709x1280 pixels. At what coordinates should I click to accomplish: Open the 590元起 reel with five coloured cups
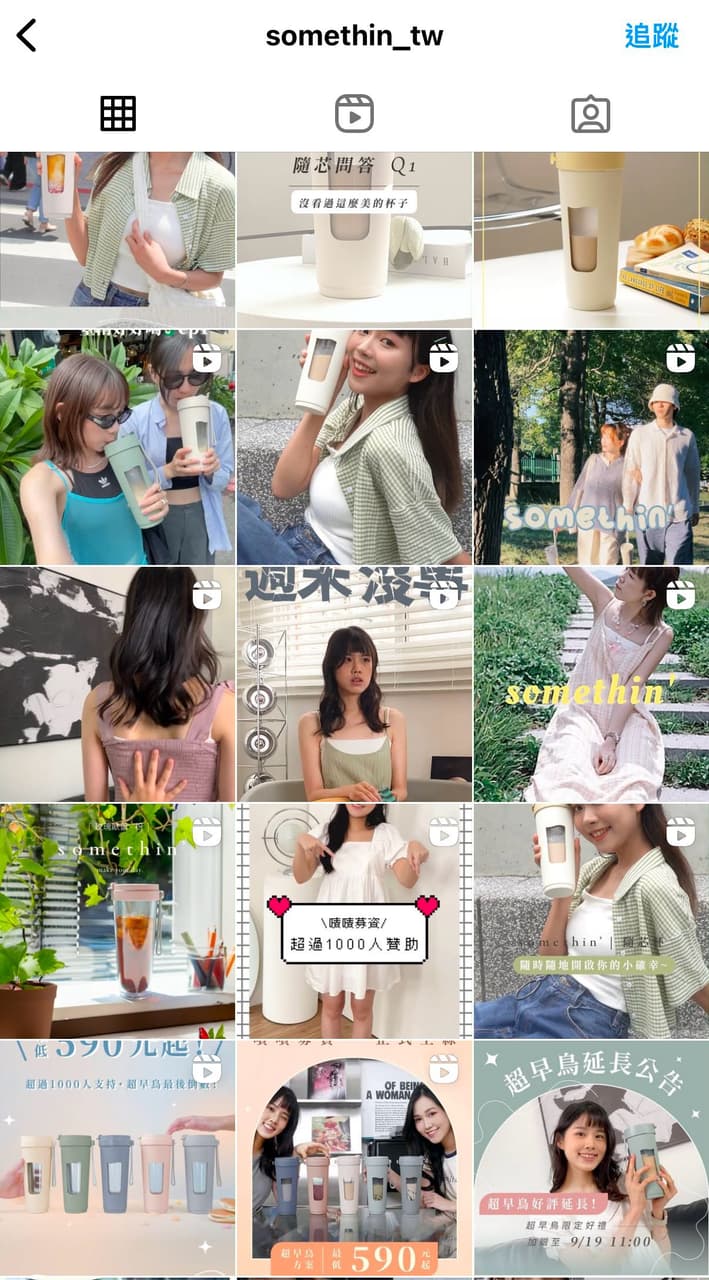117,1157
